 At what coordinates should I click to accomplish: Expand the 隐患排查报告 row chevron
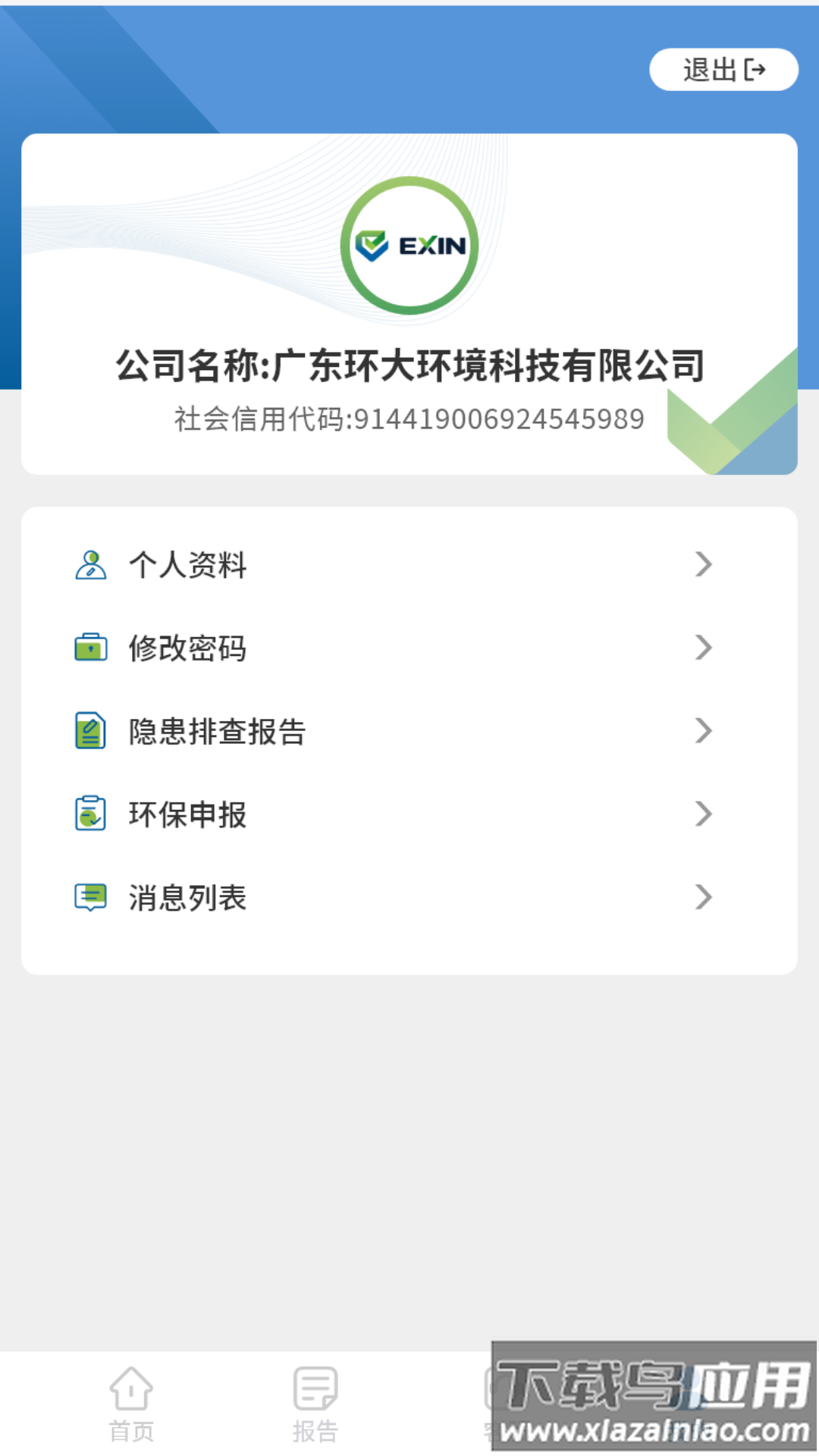pos(704,731)
